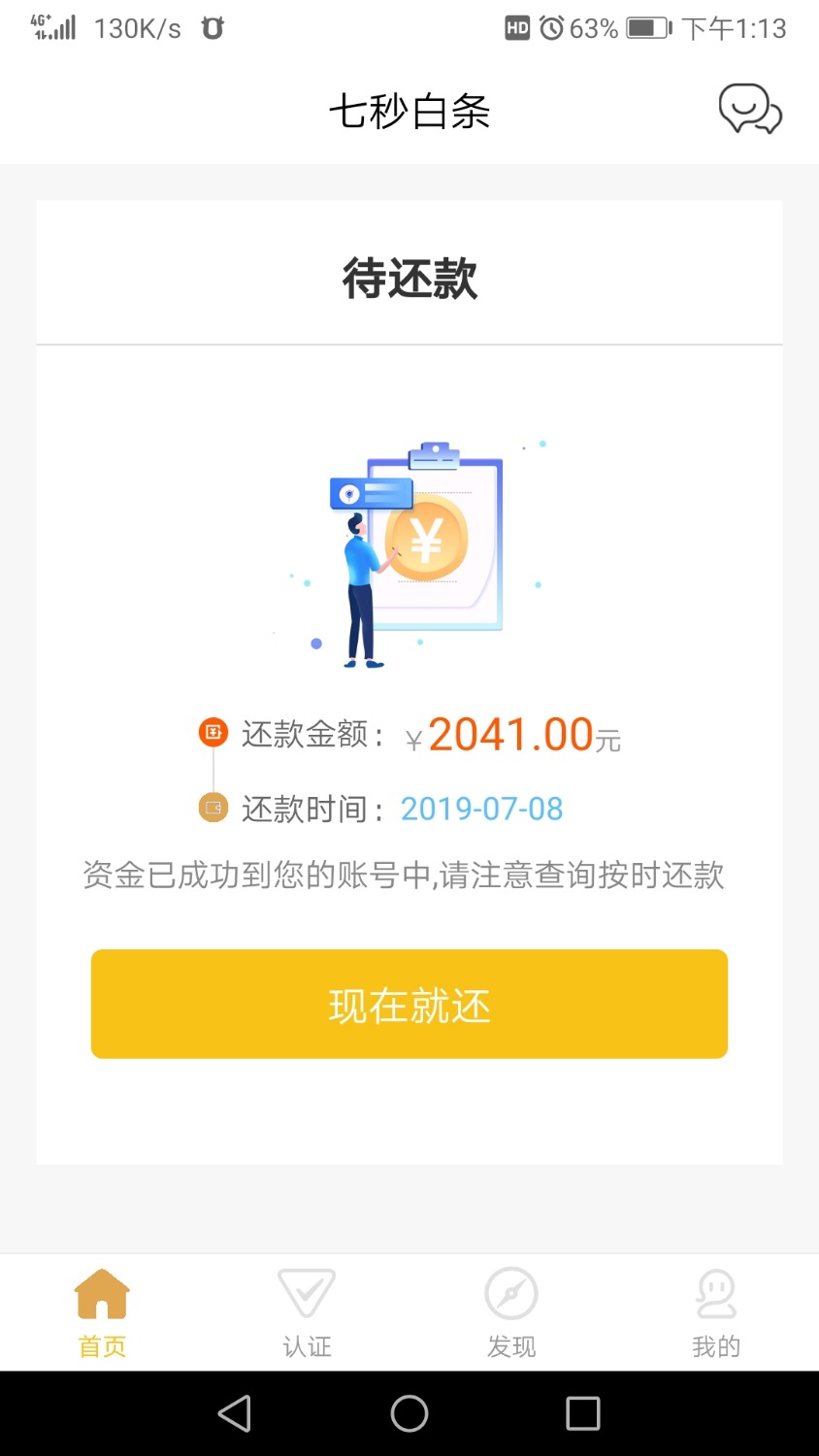Tap the system back button
The width and height of the screenshot is (819, 1456).
tap(235, 1413)
